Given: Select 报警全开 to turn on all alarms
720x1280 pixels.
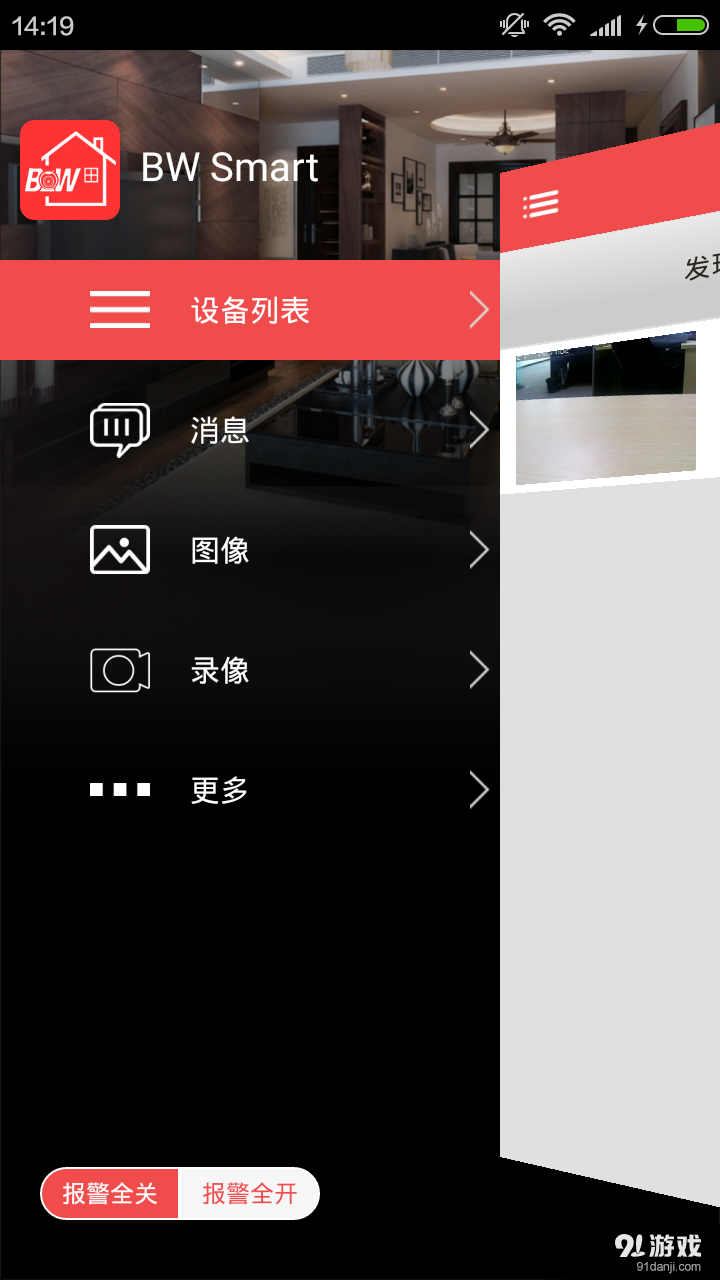Looking at the screenshot, I should [x=249, y=1193].
